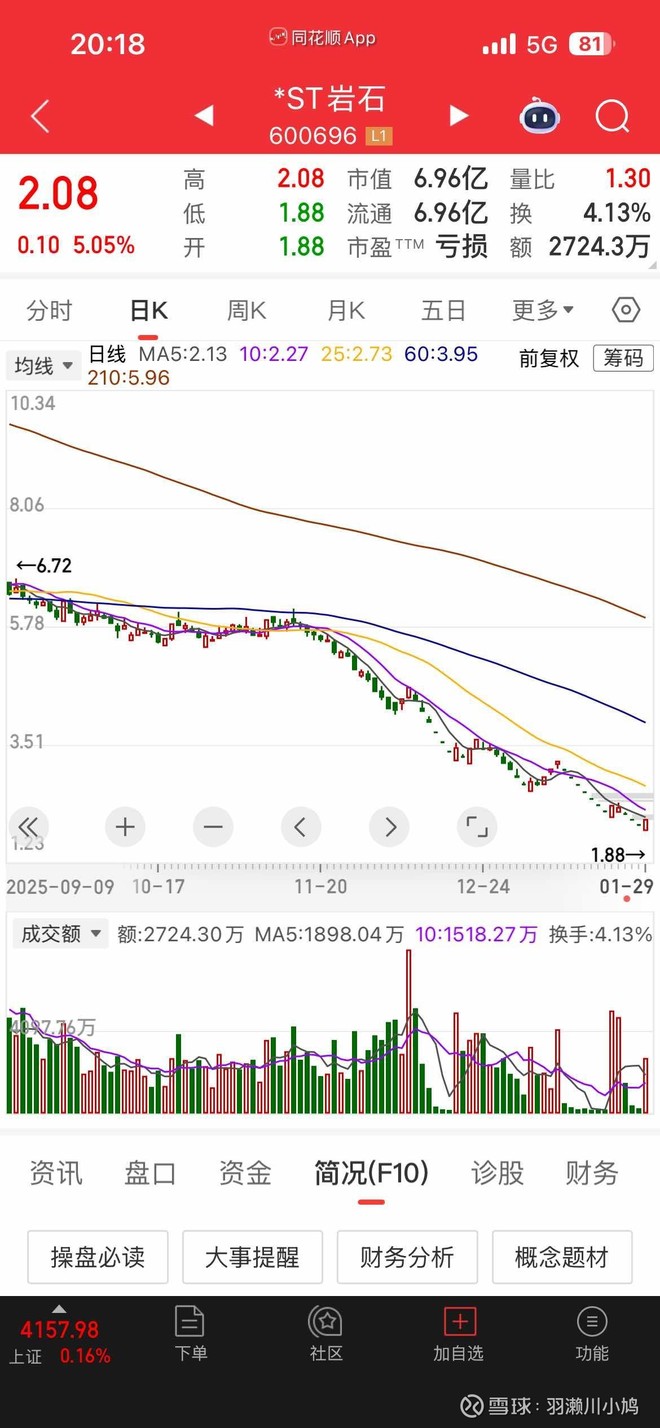The image size is (660, 1428).
Task: Go back using the top-left arrow
Action: point(40,117)
